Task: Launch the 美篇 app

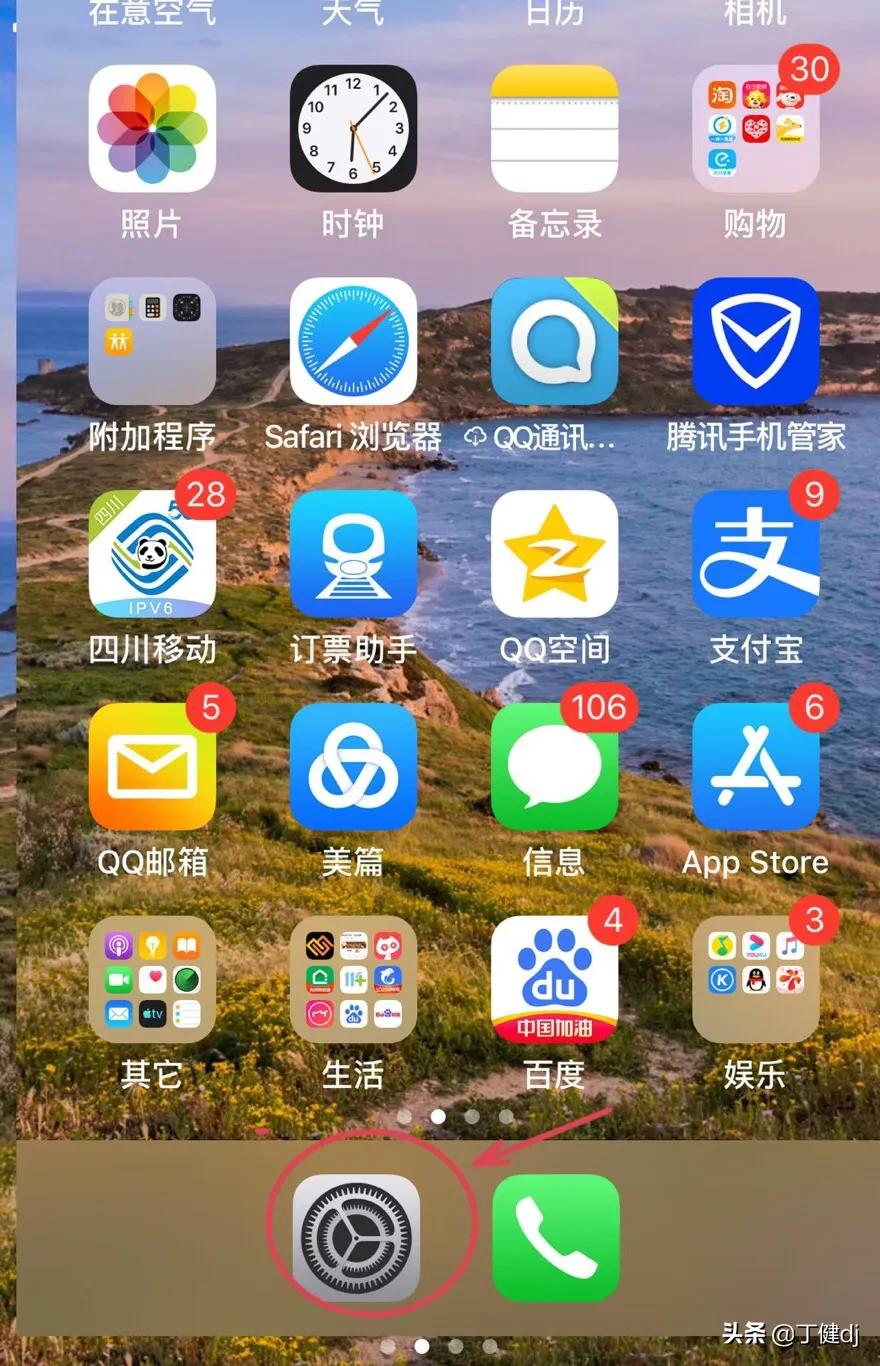Action: pyautogui.click(x=353, y=766)
